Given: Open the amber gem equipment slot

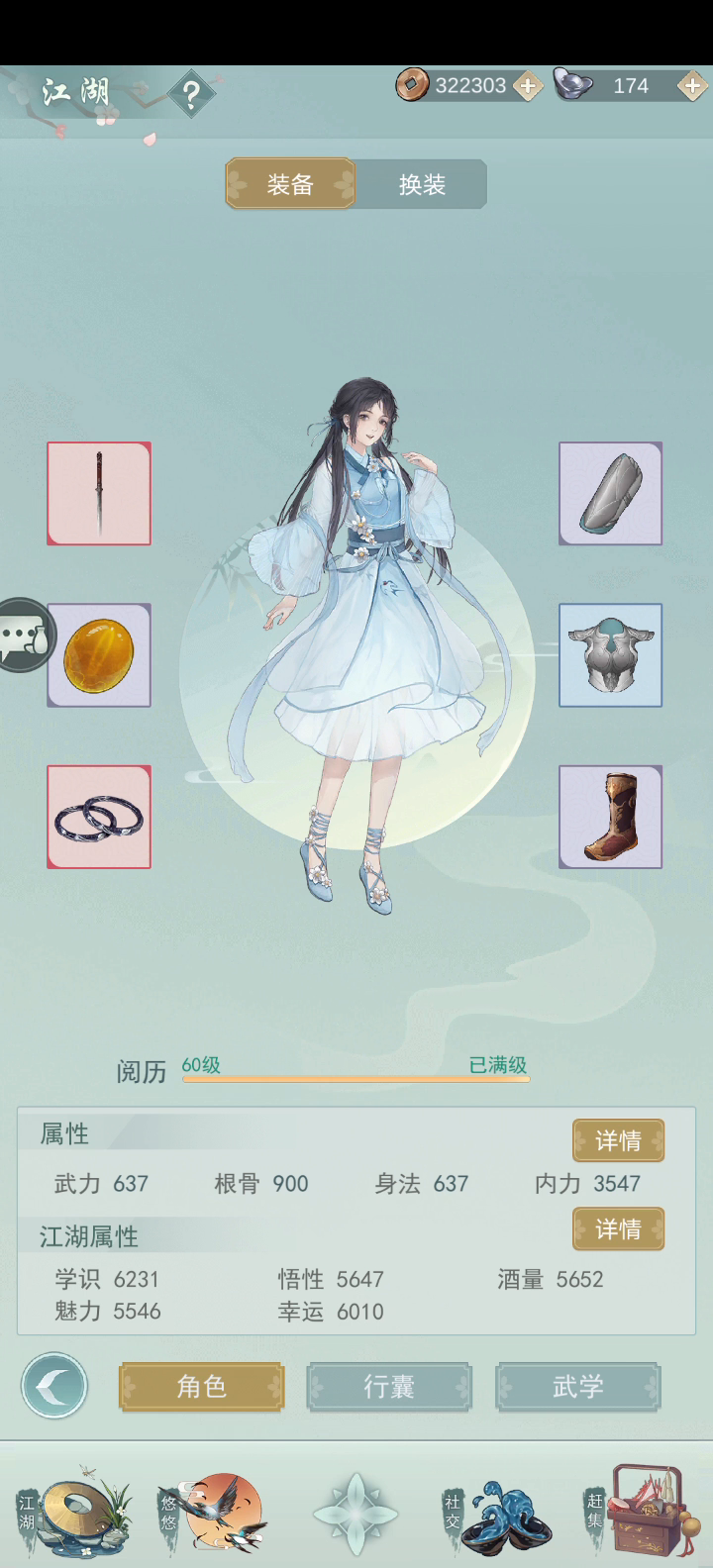Looking at the screenshot, I should tap(99, 655).
